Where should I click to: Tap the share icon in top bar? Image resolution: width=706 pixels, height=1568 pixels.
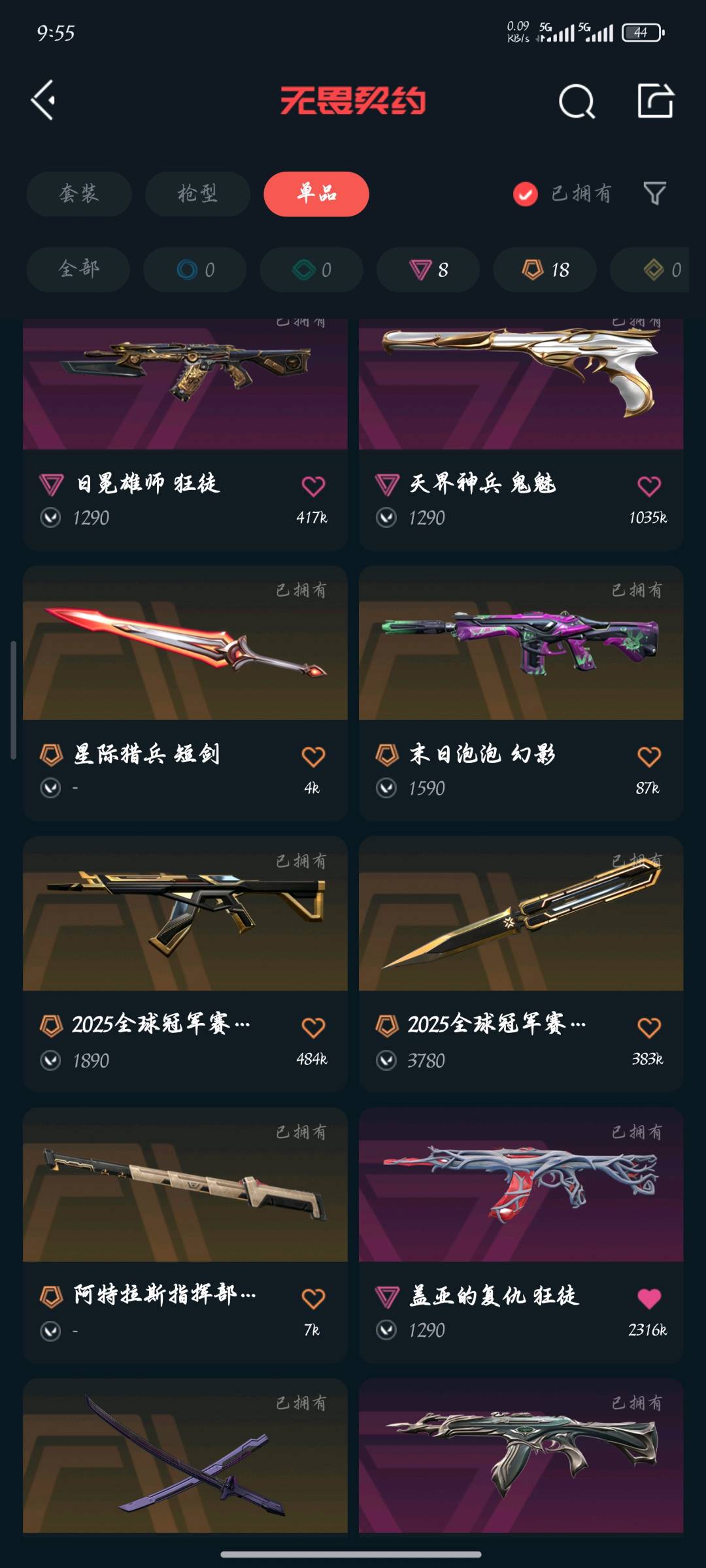[x=655, y=101]
